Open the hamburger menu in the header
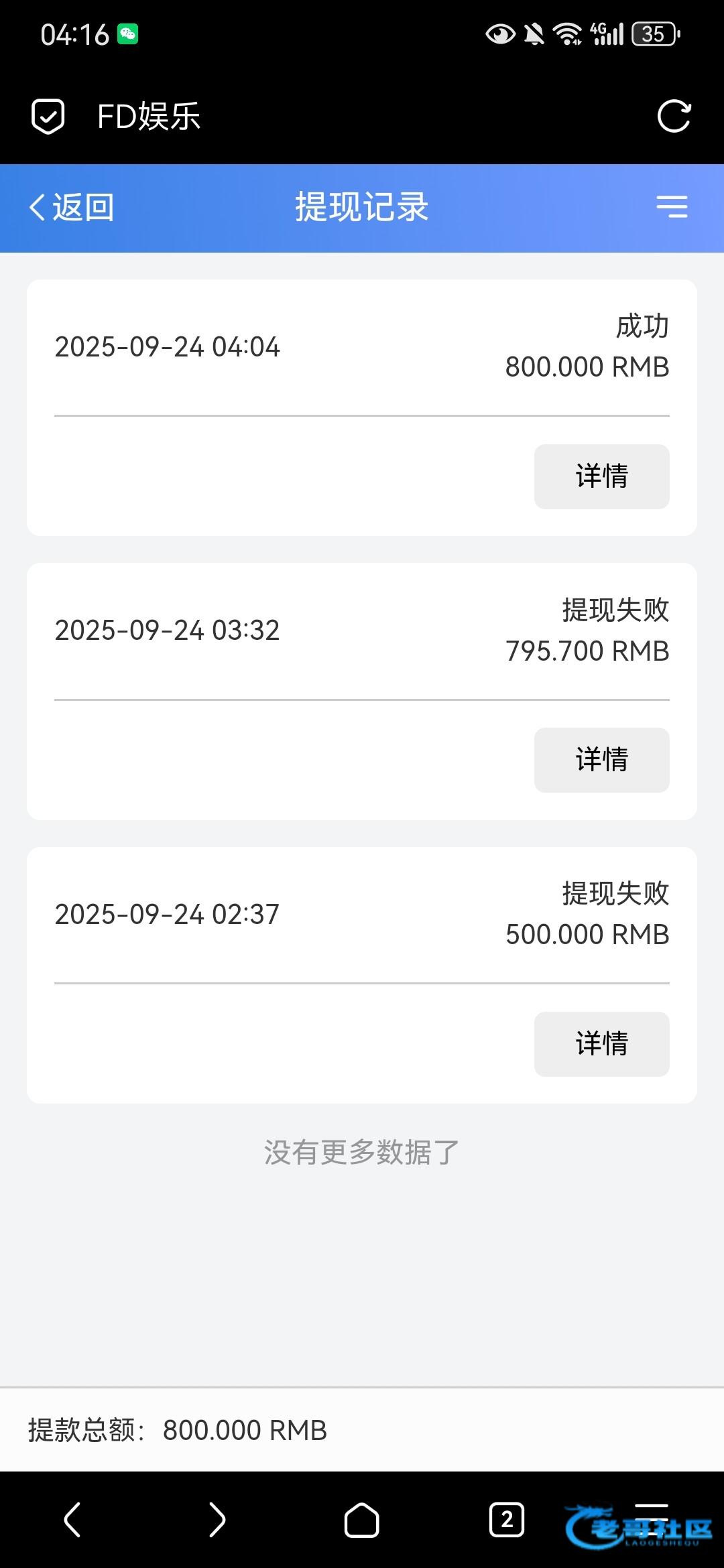The width and height of the screenshot is (724, 1568). click(672, 206)
